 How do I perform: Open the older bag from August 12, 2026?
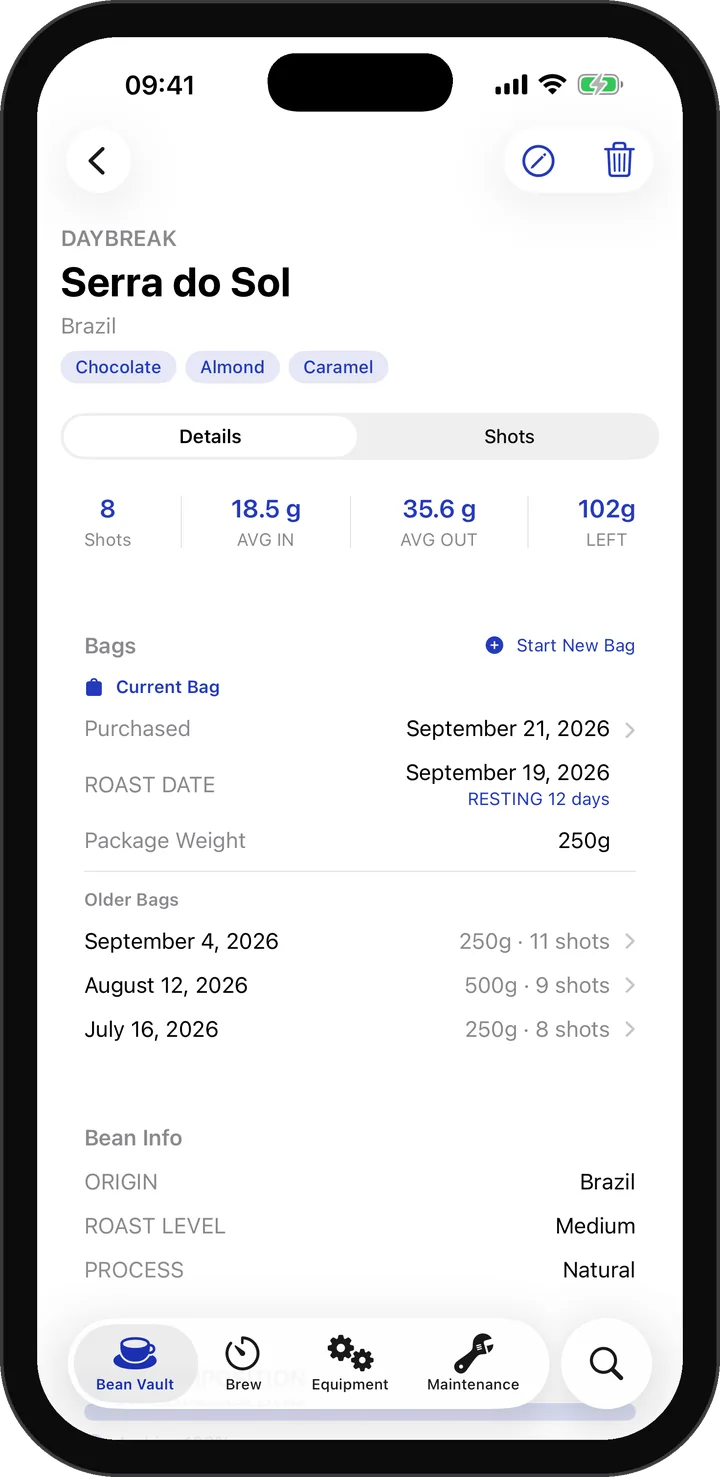coord(360,985)
